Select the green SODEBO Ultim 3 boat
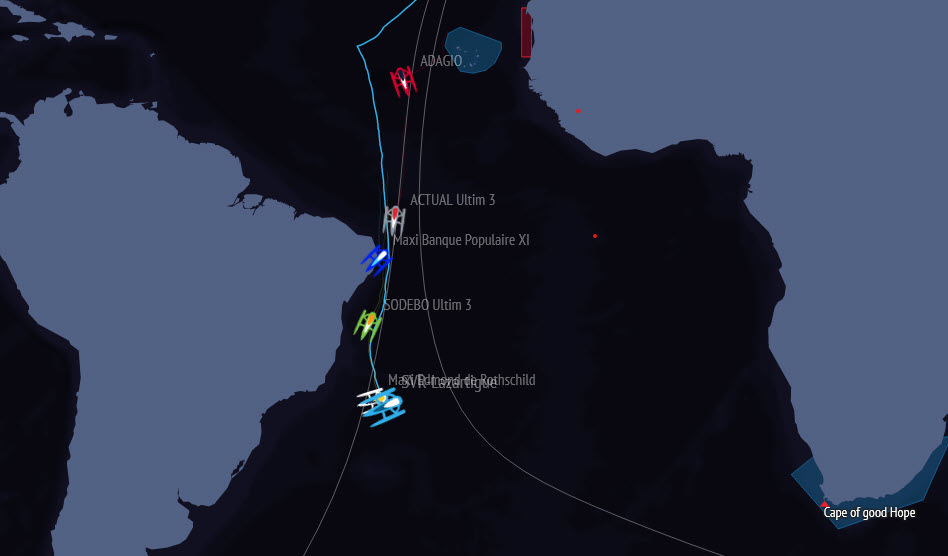This screenshot has width=948, height=556. click(x=368, y=322)
